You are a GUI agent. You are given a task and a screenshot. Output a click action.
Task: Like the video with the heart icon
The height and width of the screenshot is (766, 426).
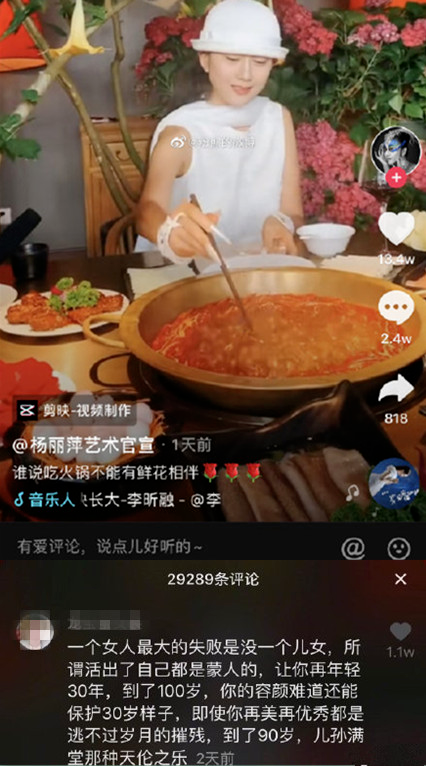pos(396,229)
